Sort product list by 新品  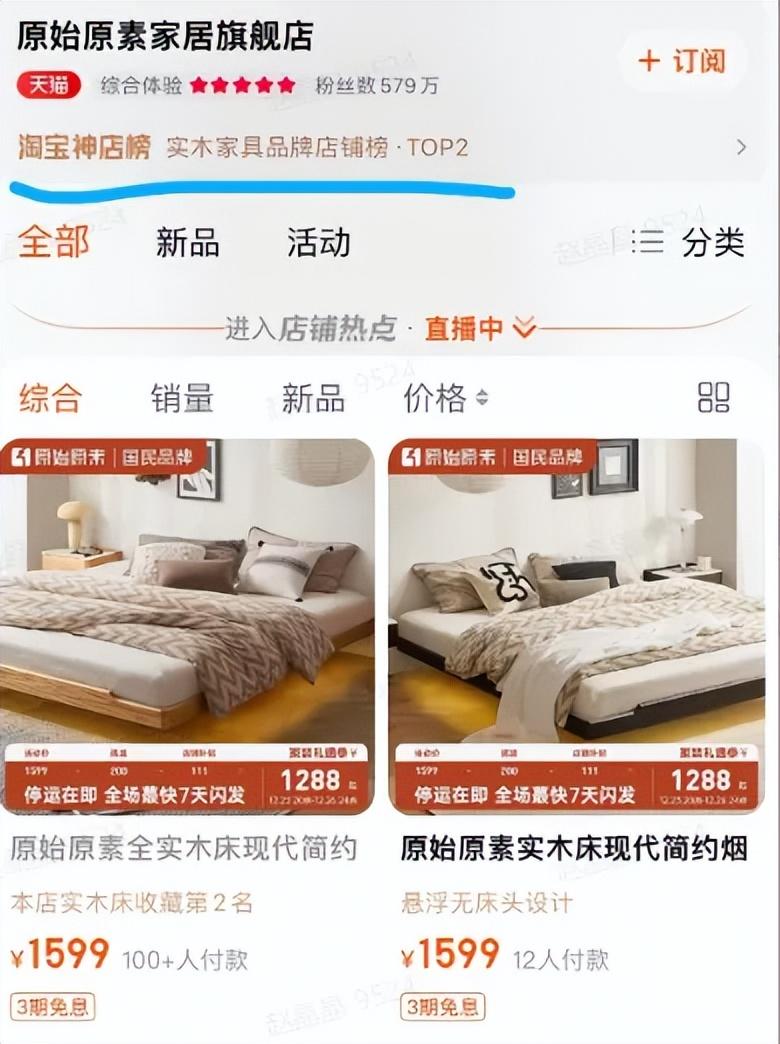[313, 398]
